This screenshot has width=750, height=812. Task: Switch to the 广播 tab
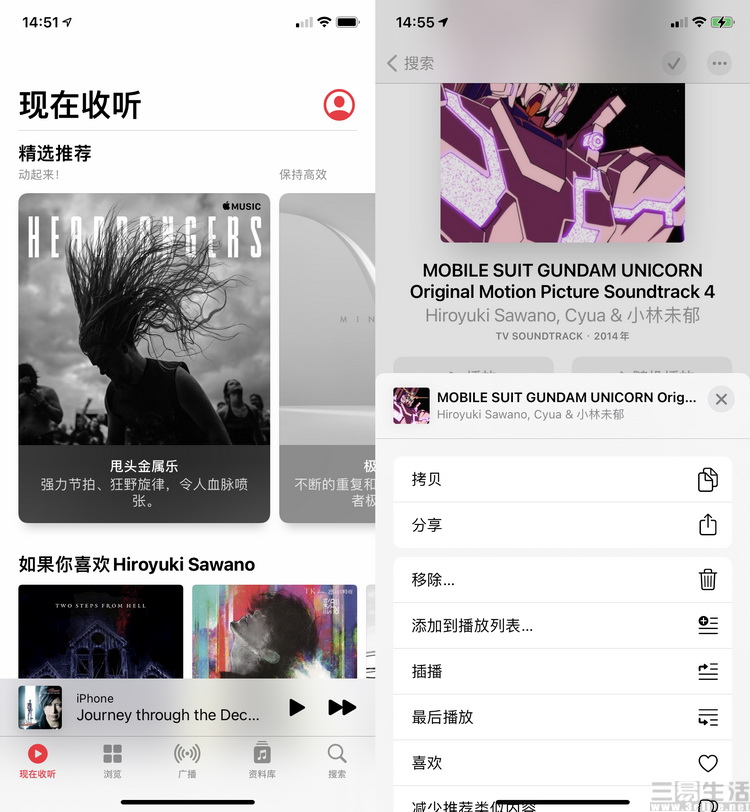click(187, 760)
